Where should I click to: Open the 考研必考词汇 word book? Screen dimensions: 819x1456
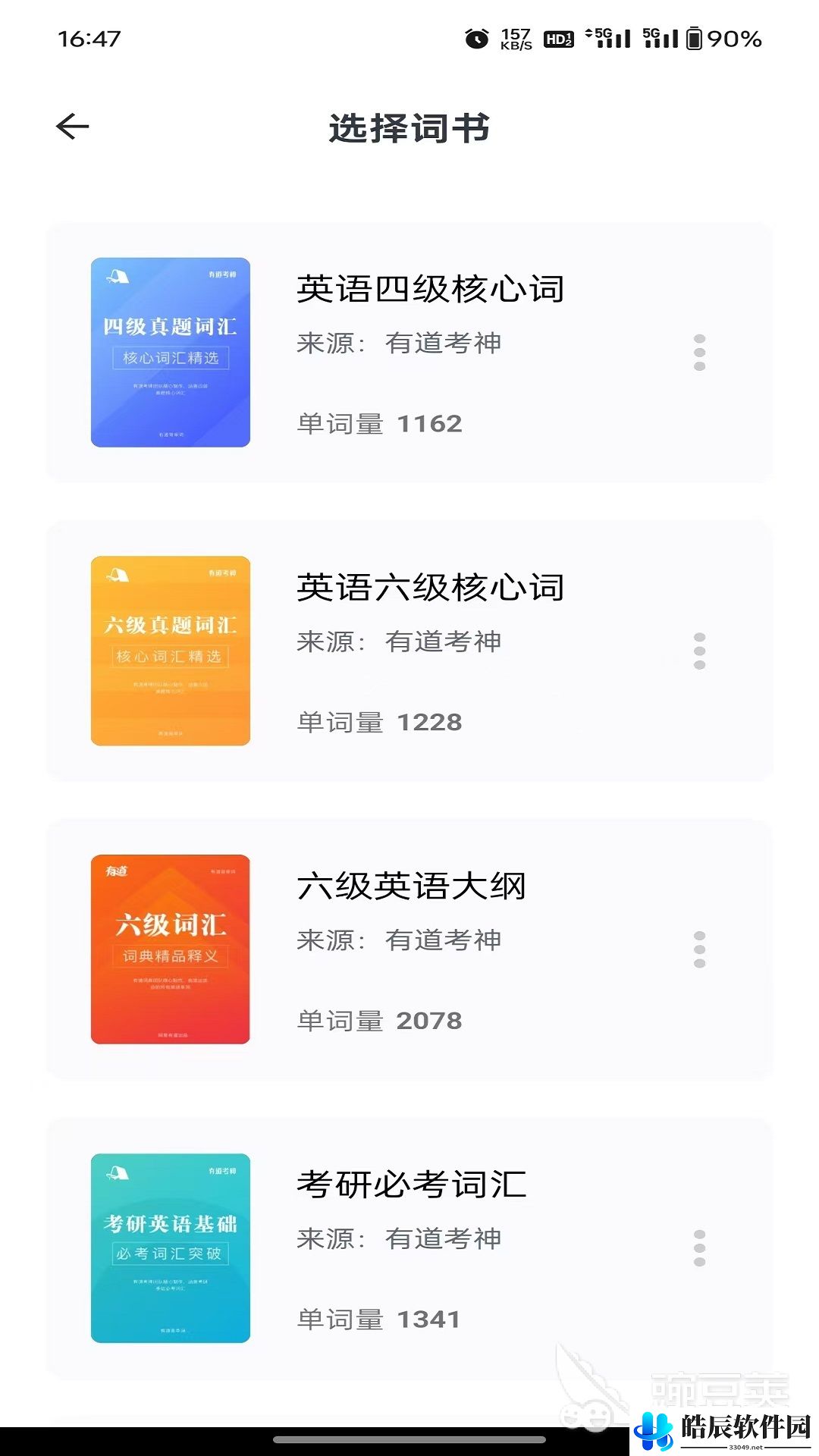409,1247
